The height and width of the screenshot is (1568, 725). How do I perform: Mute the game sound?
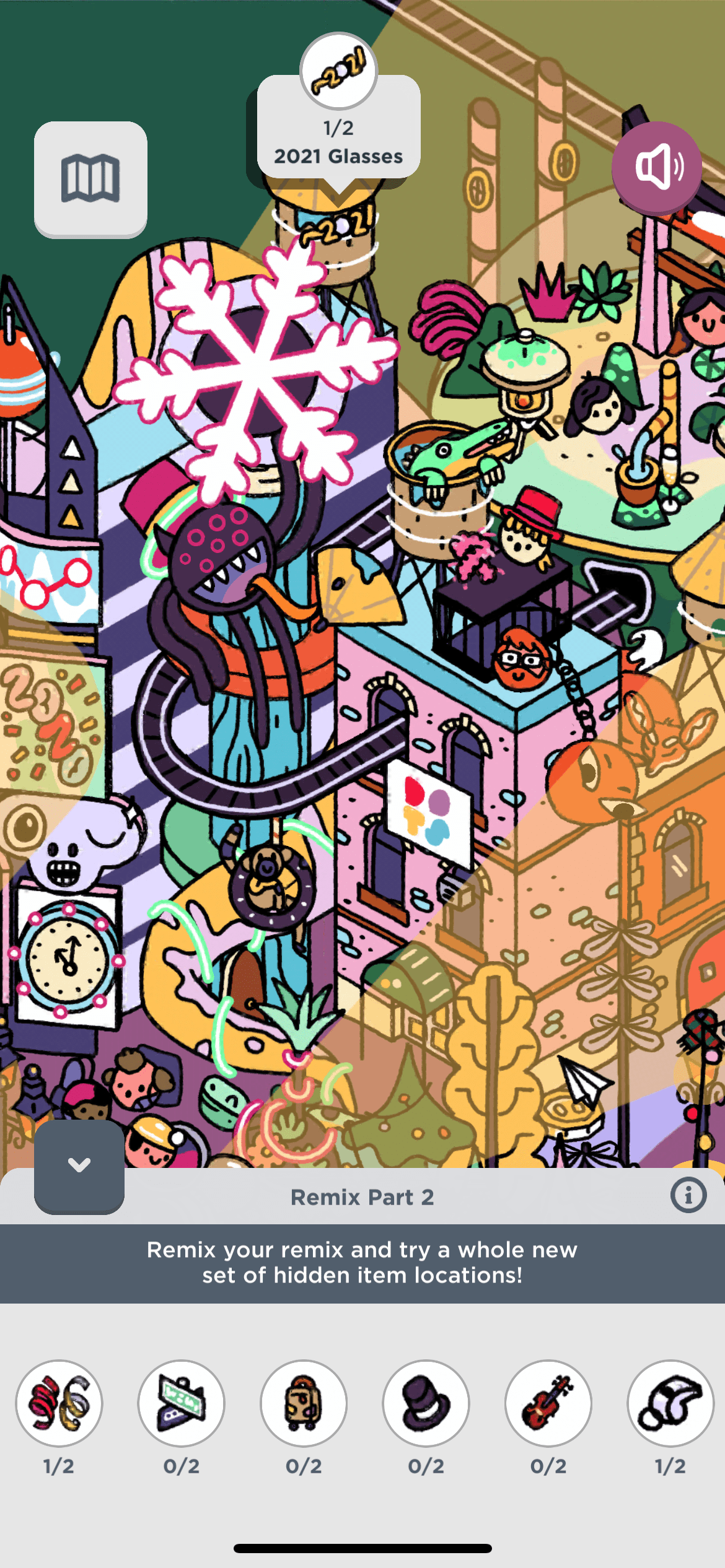[x=657, y=166]
